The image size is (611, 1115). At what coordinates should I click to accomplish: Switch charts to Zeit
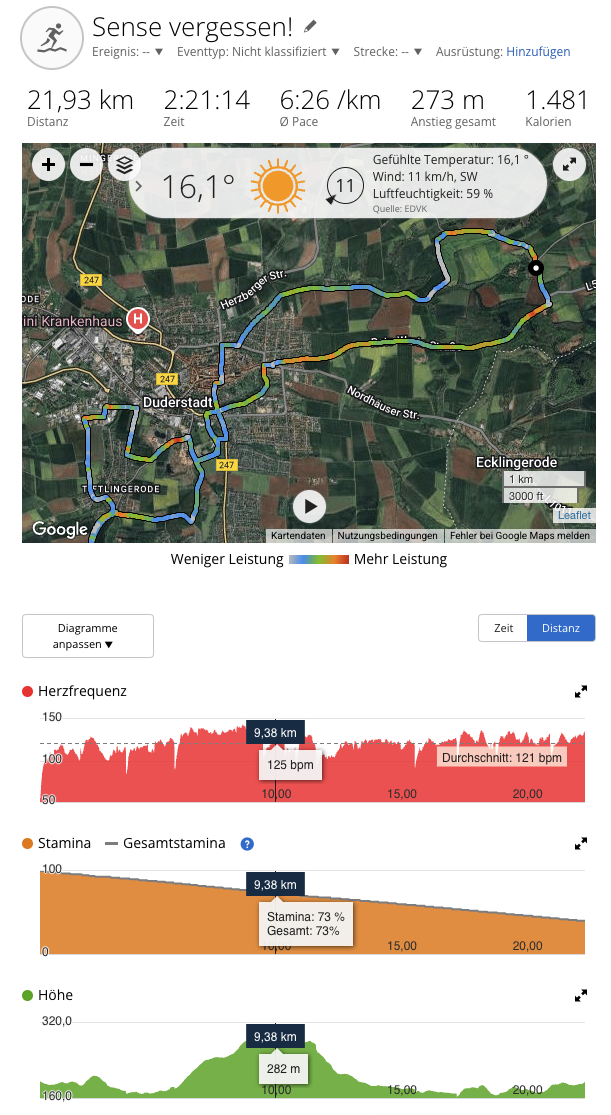504,628
